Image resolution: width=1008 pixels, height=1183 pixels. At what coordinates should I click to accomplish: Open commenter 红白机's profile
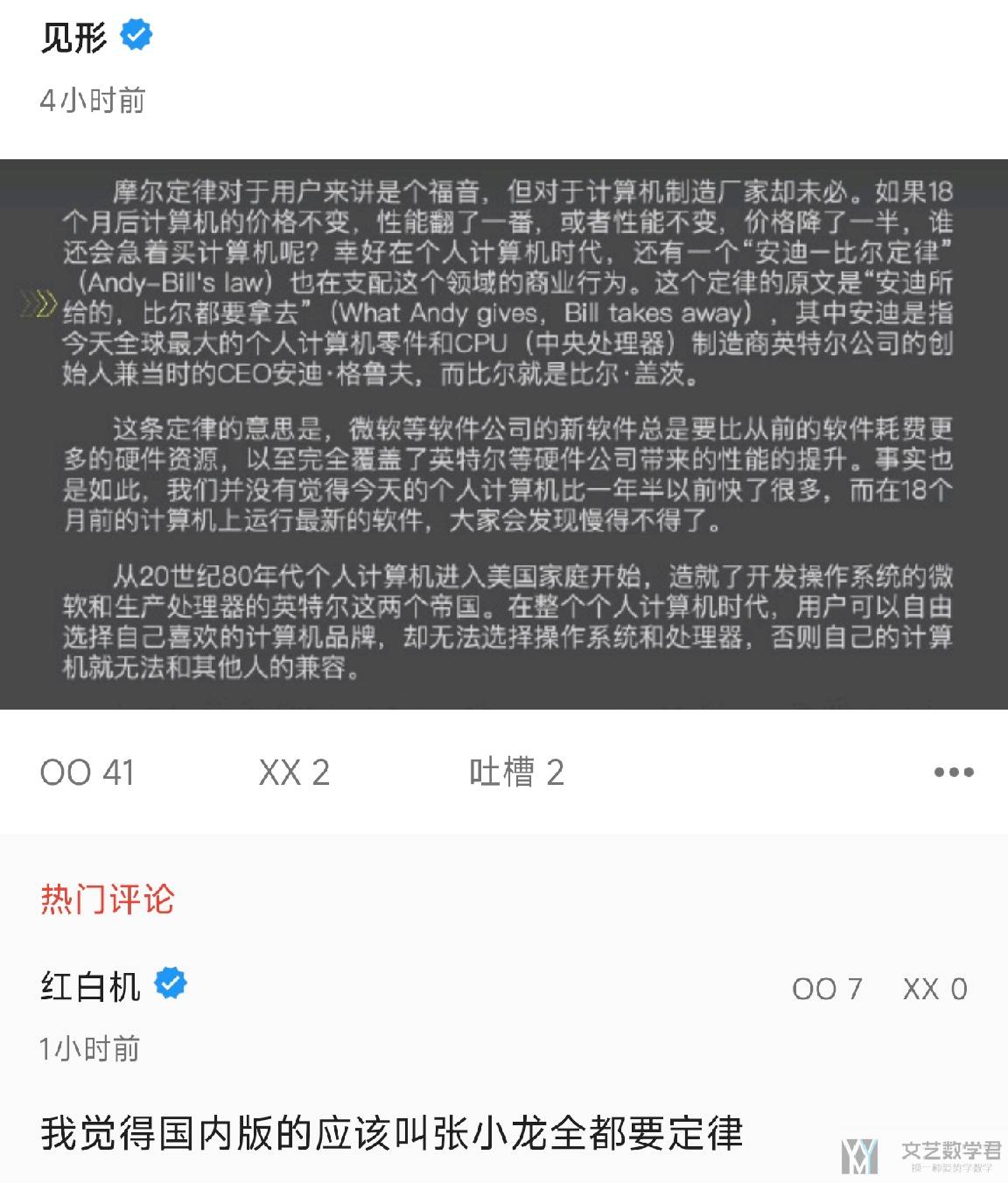tap(90, 986)
